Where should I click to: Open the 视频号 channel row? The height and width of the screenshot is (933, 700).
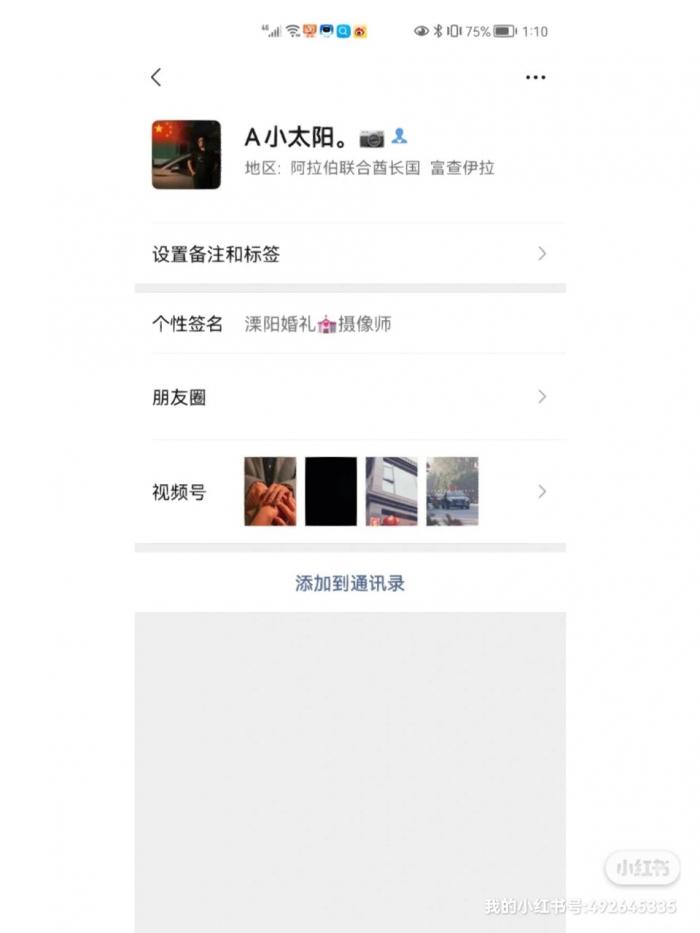pyautogui.click(x=350, y=492)
